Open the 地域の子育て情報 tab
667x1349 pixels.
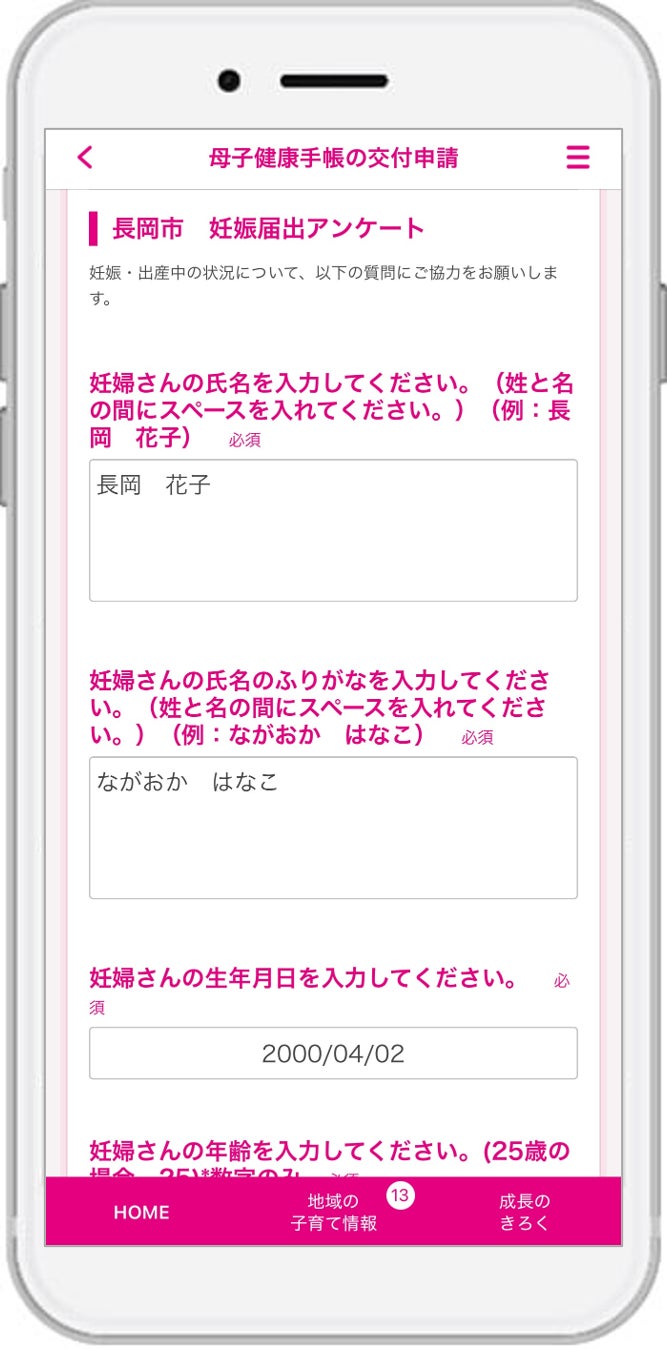pyautogui.click(x=334, y=1212)
